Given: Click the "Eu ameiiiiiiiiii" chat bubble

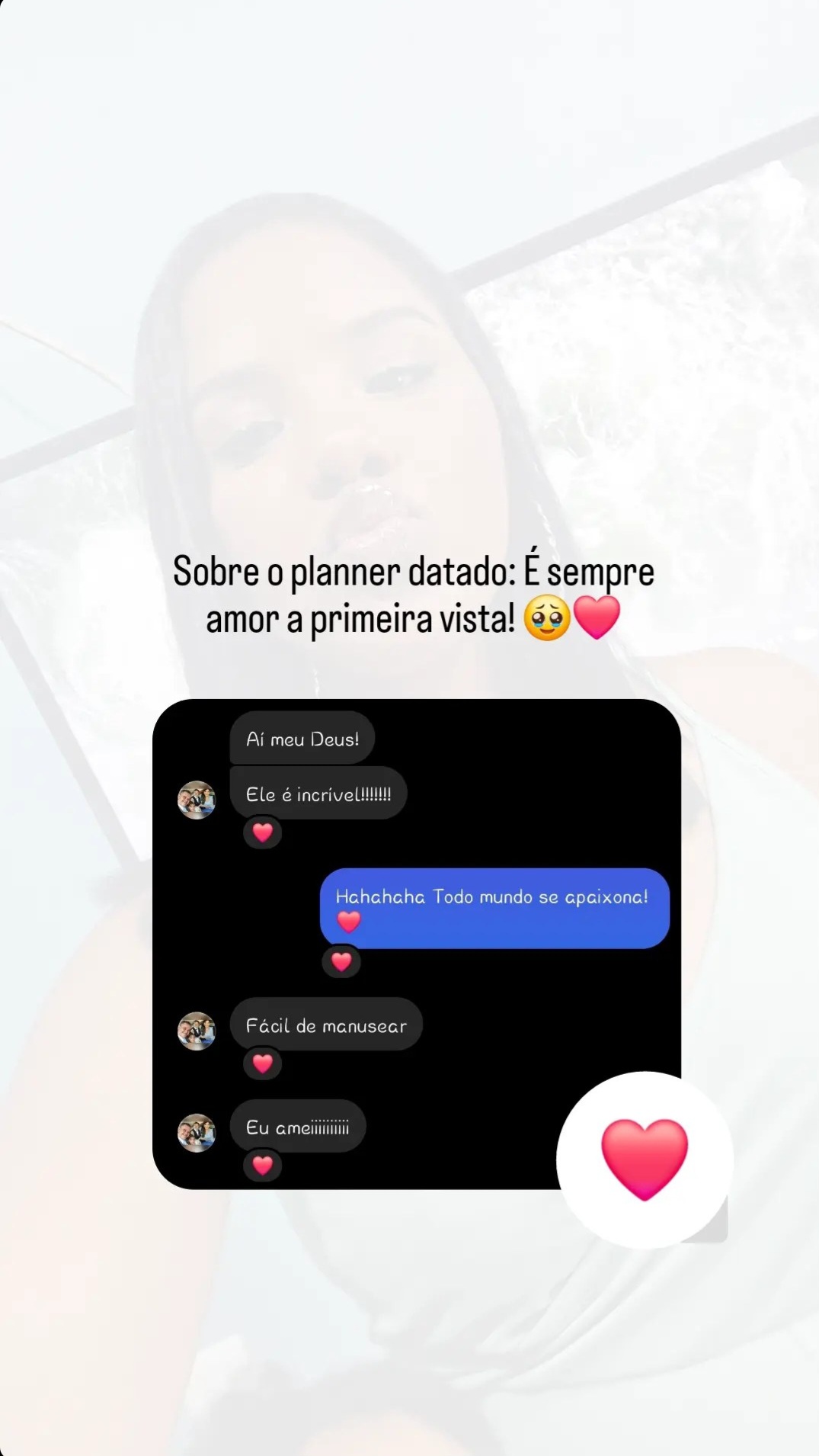Looking at the screenshot, I should pyautogui.click(x=298, y=1126).
